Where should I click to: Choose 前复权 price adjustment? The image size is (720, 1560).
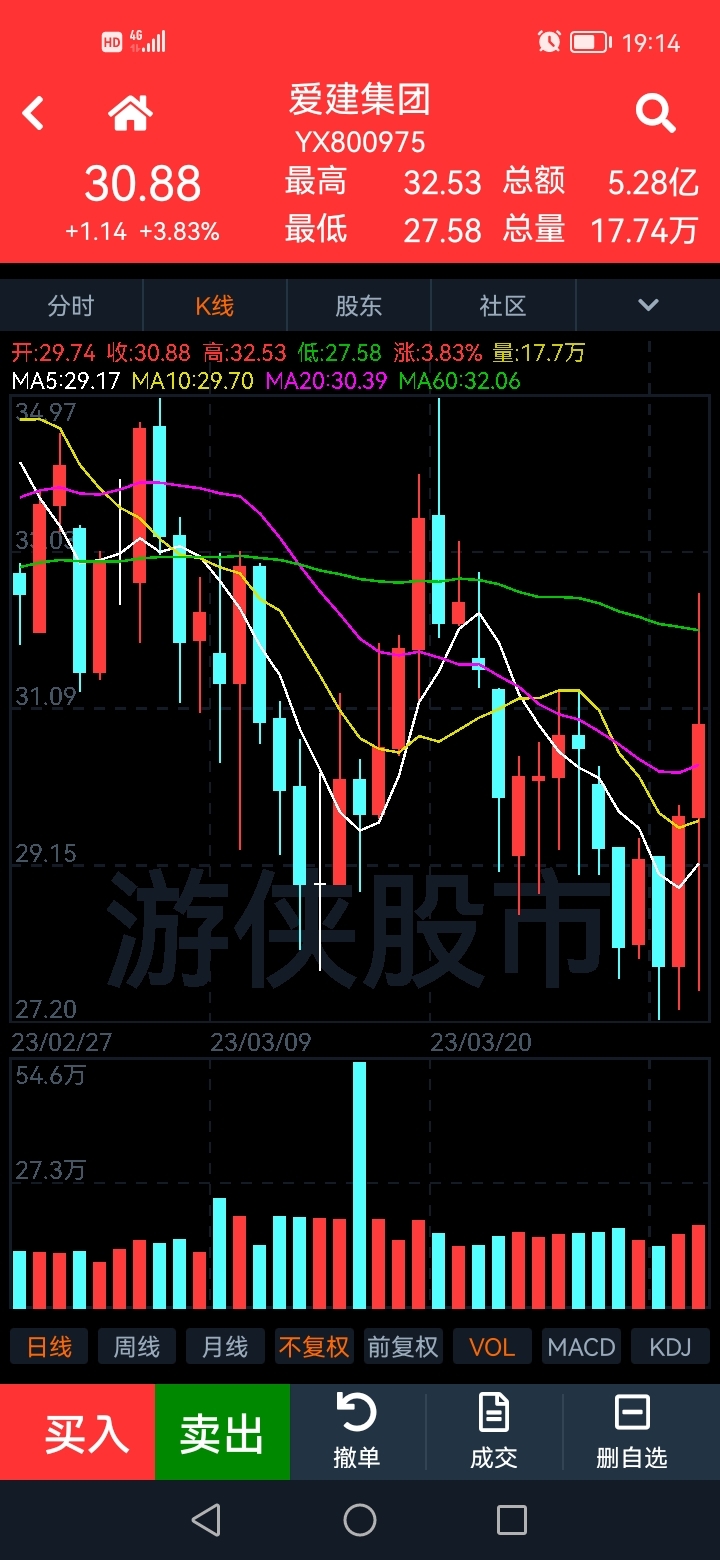tap(403, 1347)
